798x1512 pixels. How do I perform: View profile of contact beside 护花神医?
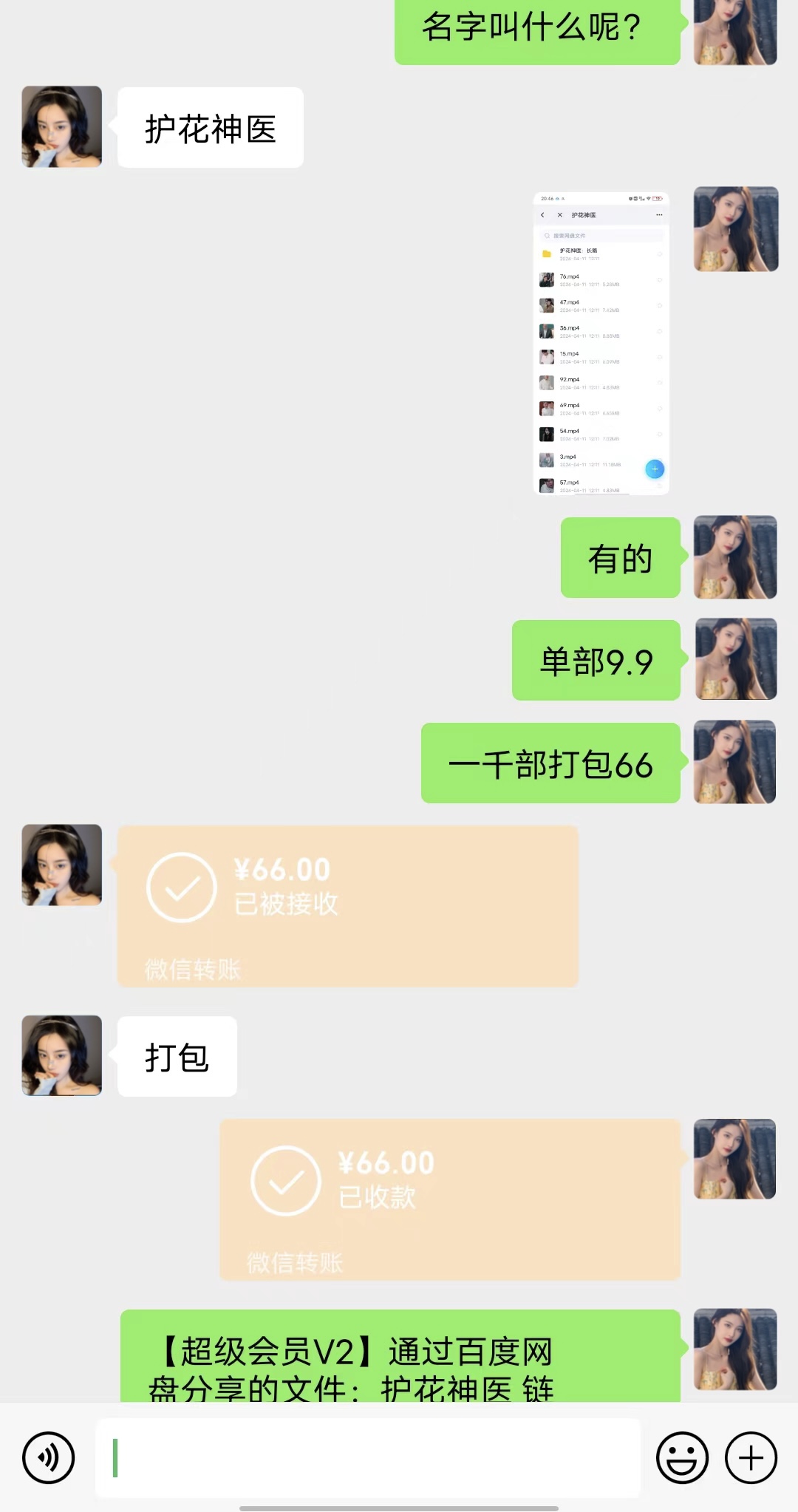point(62,126)
